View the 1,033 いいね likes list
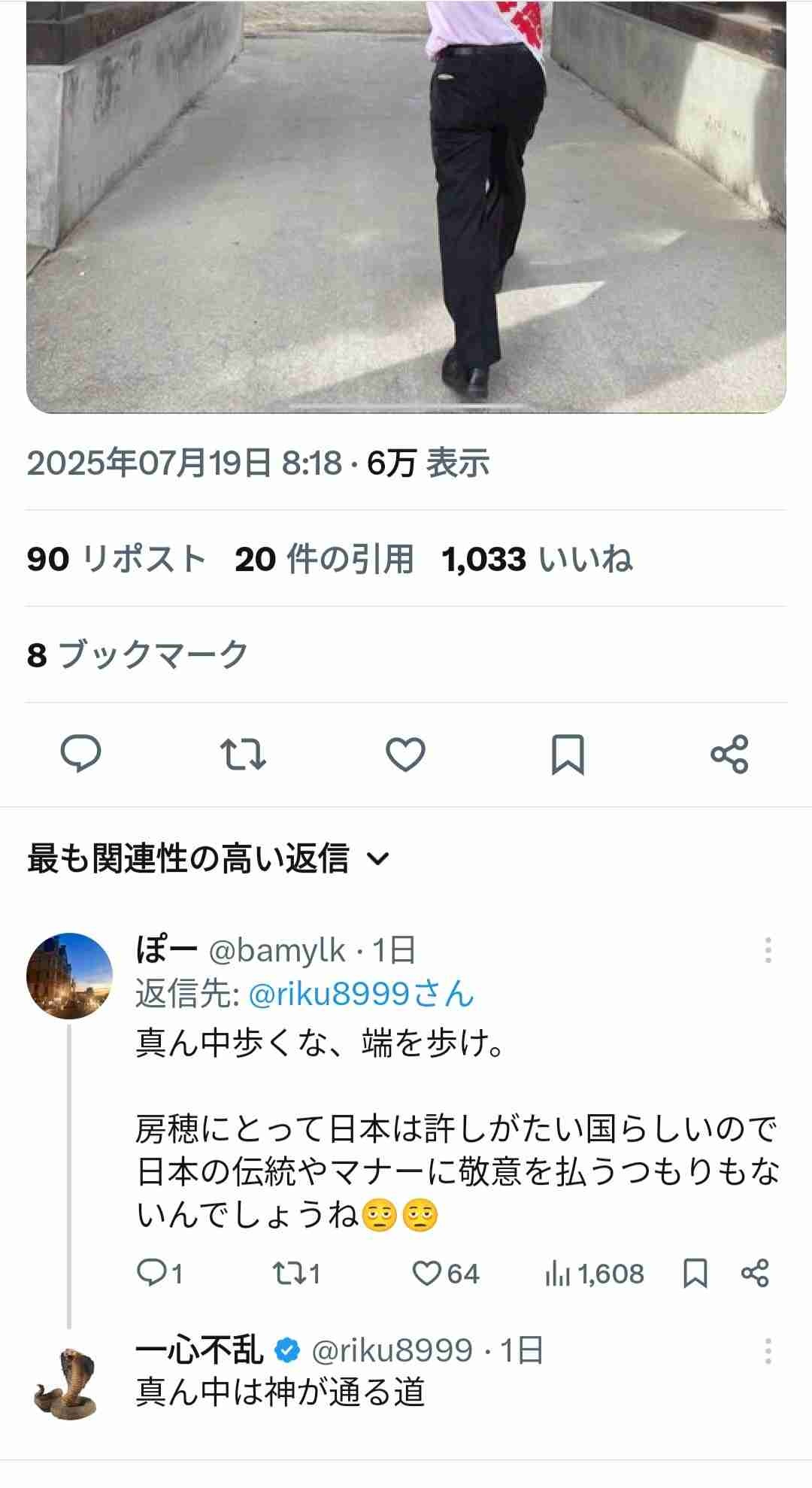The height and width of the screenshot is (1488, 812). point(537,559)
